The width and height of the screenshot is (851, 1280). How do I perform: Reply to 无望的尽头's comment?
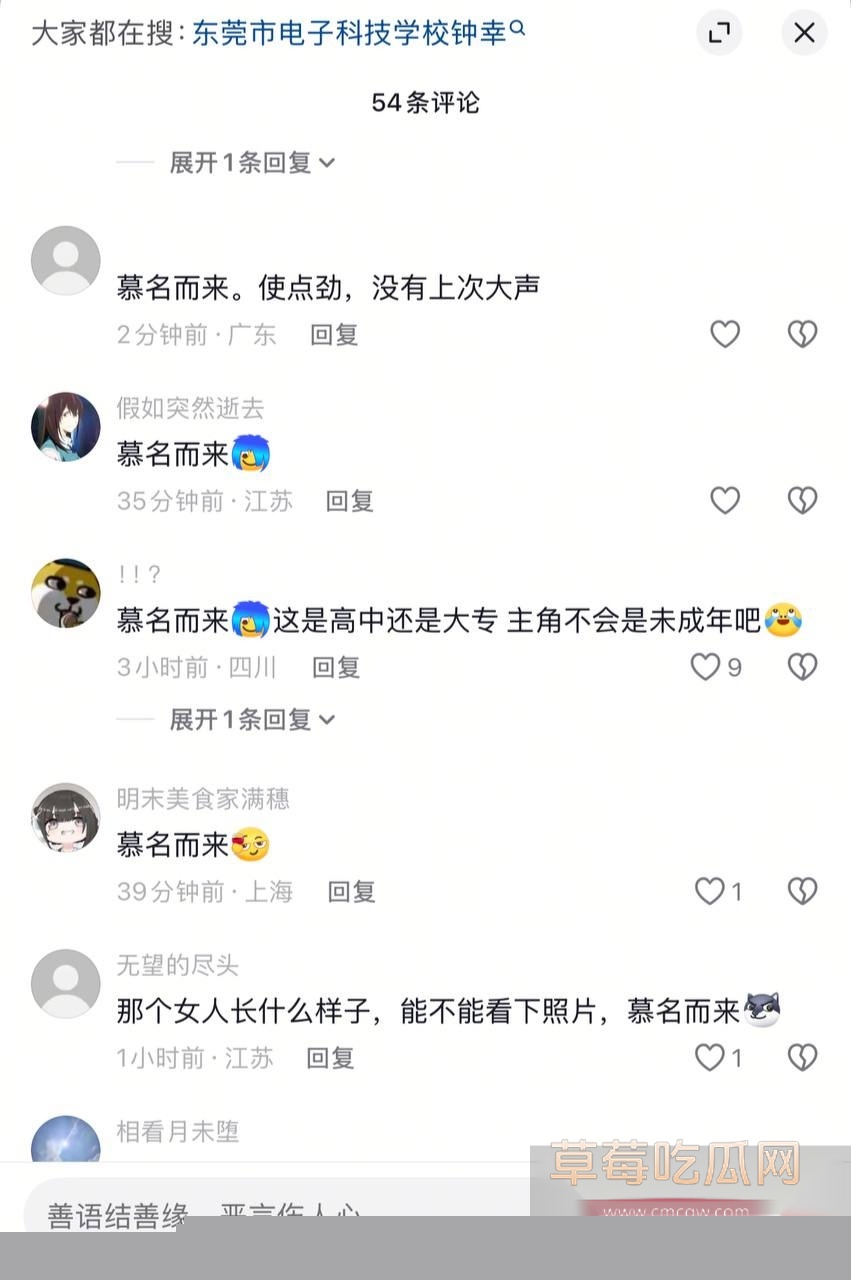(x=330, y=1056)
